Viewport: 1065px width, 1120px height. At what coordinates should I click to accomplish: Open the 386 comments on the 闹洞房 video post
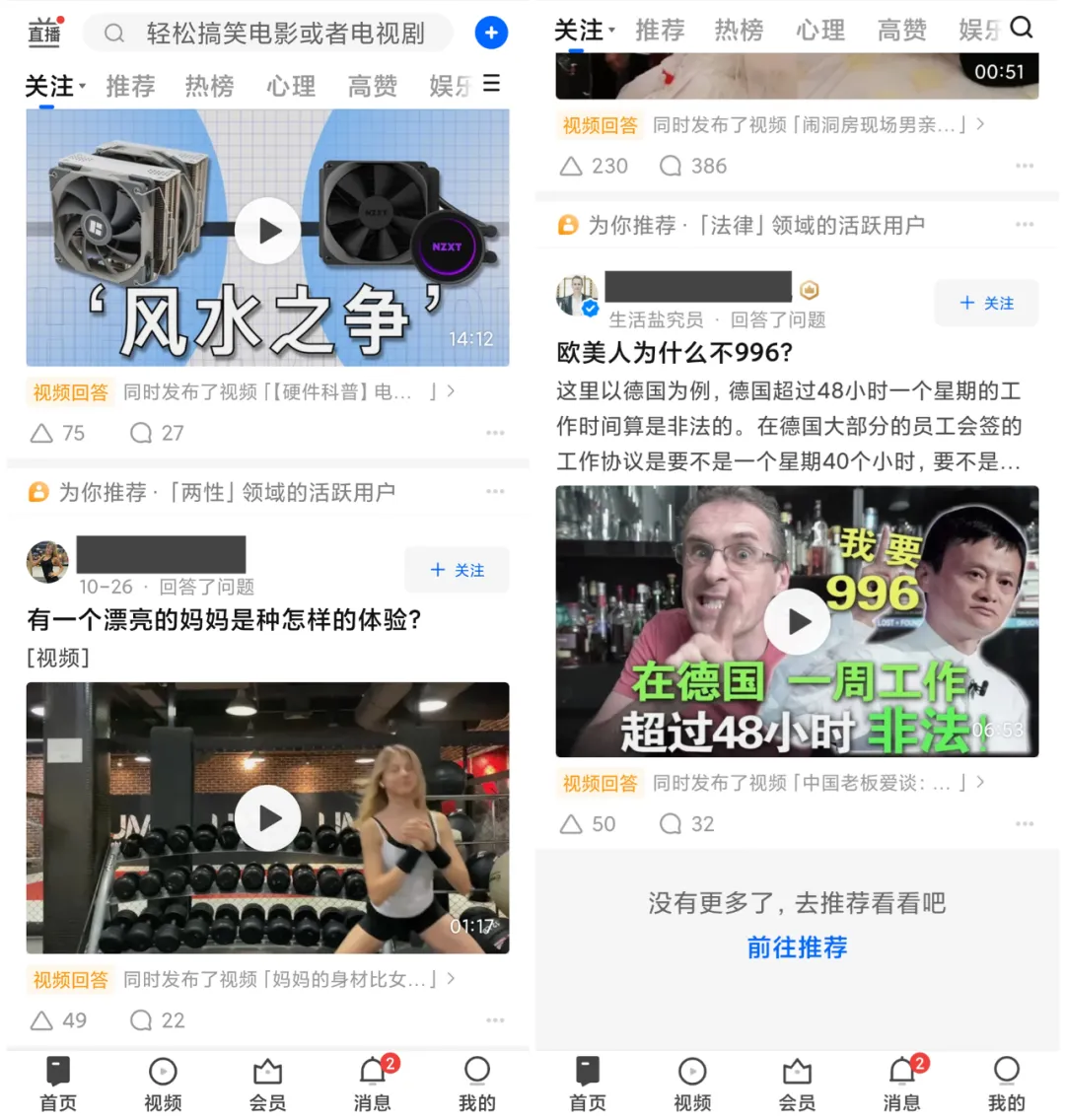click(693, 166)
